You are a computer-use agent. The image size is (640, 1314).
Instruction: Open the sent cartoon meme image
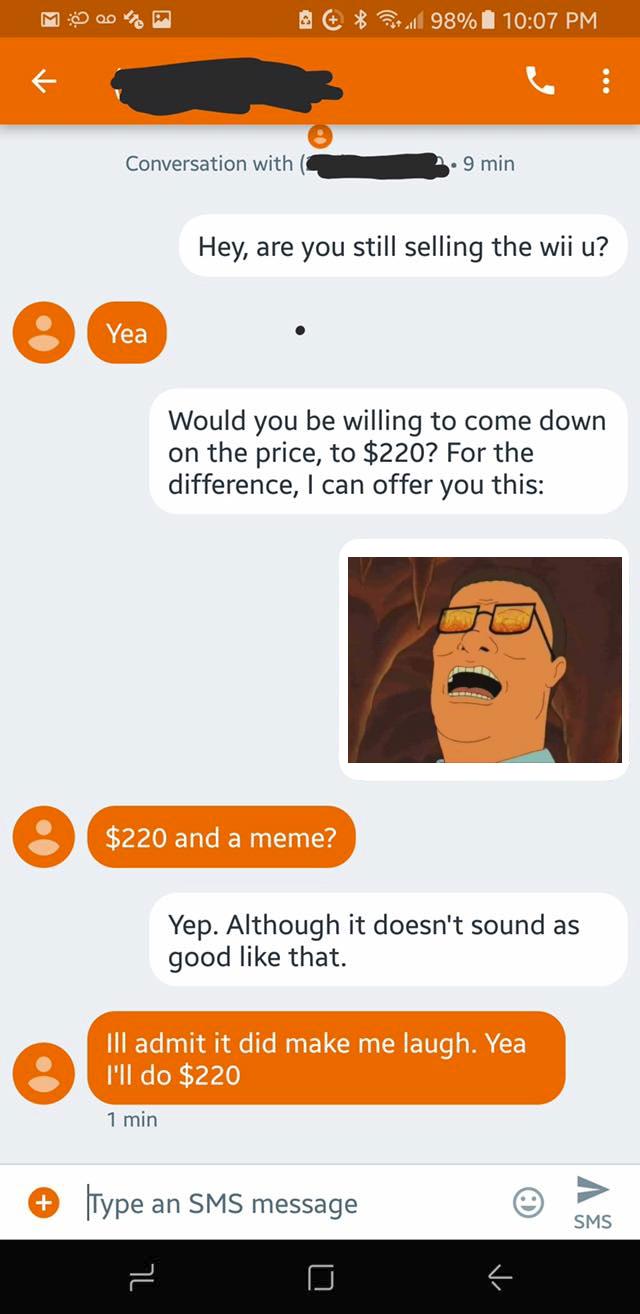pyautogui.click(x=484, y=660)
